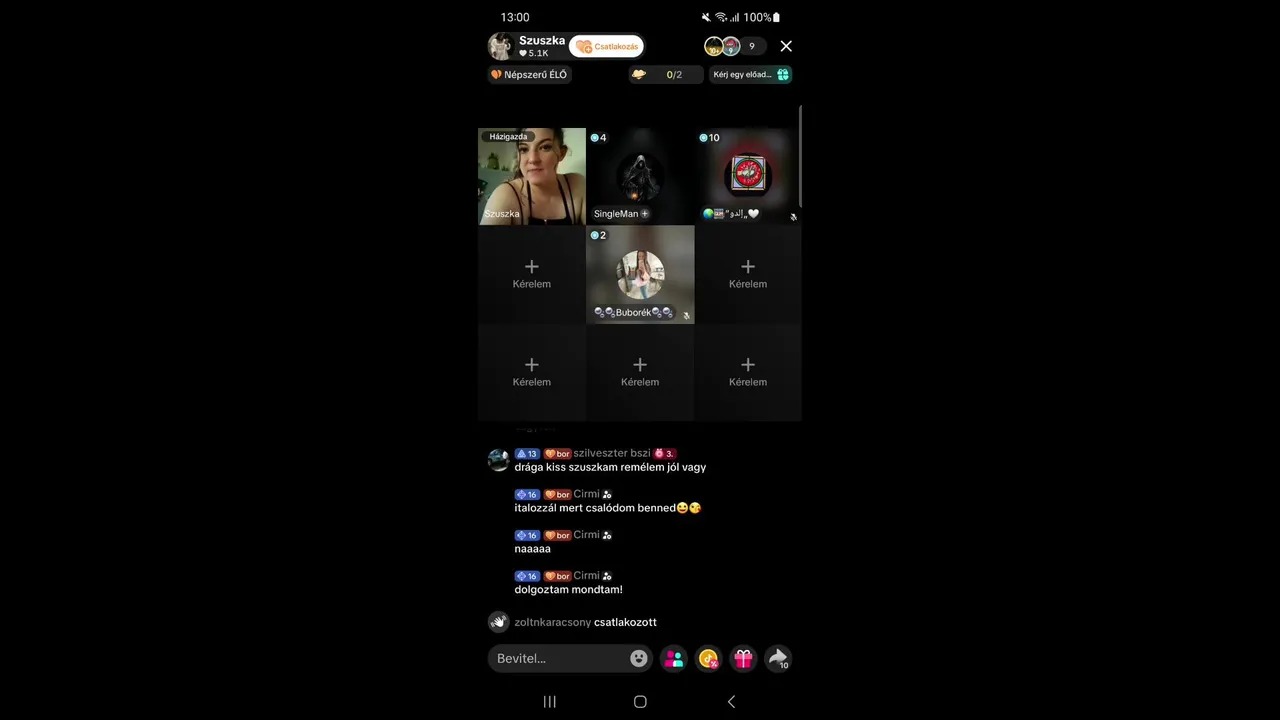Open the Szuszka host video tile
The height and width of the screenshot is (720, 1280).
click(532, 176)
